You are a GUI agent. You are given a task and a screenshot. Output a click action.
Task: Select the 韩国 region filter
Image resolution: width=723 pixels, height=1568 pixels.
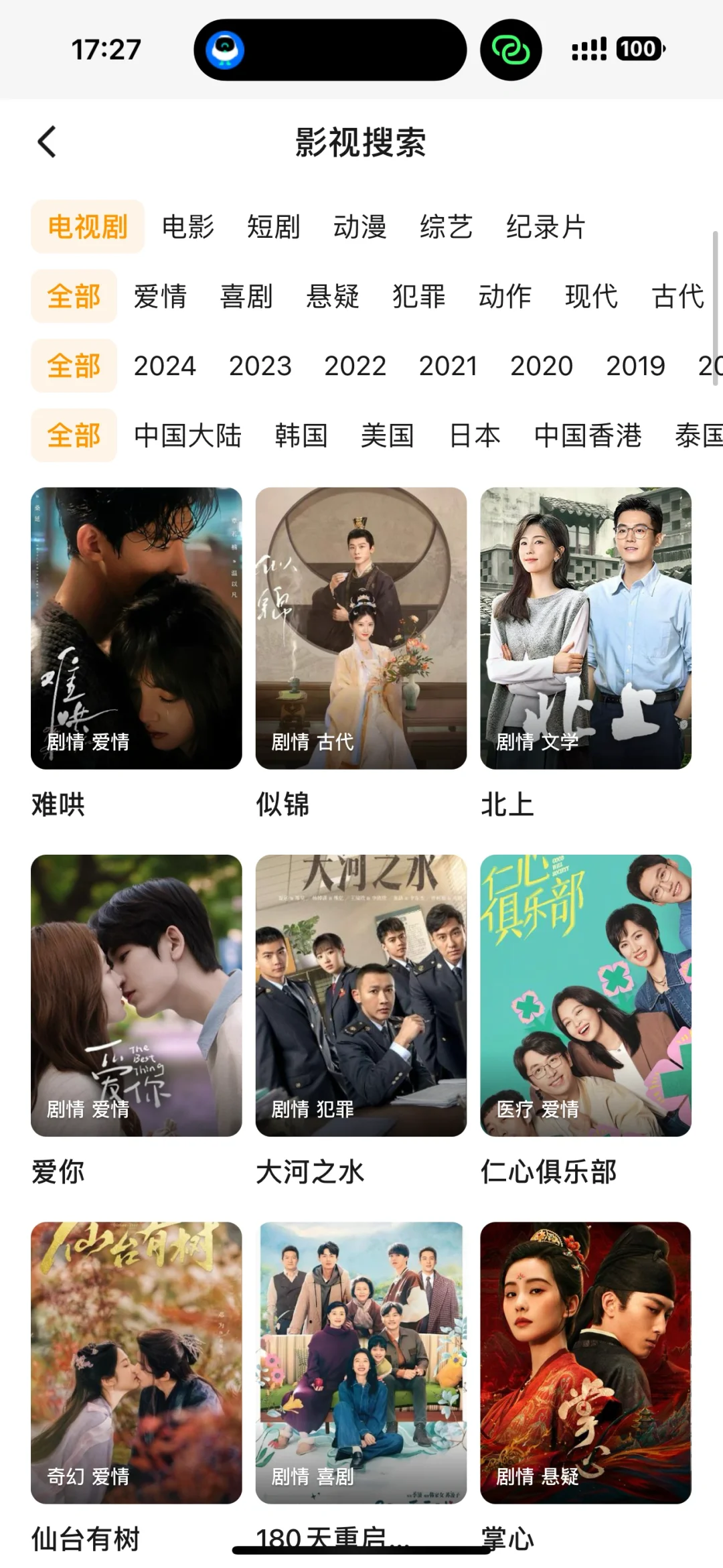pyautogui.click(x=301, y=436)
